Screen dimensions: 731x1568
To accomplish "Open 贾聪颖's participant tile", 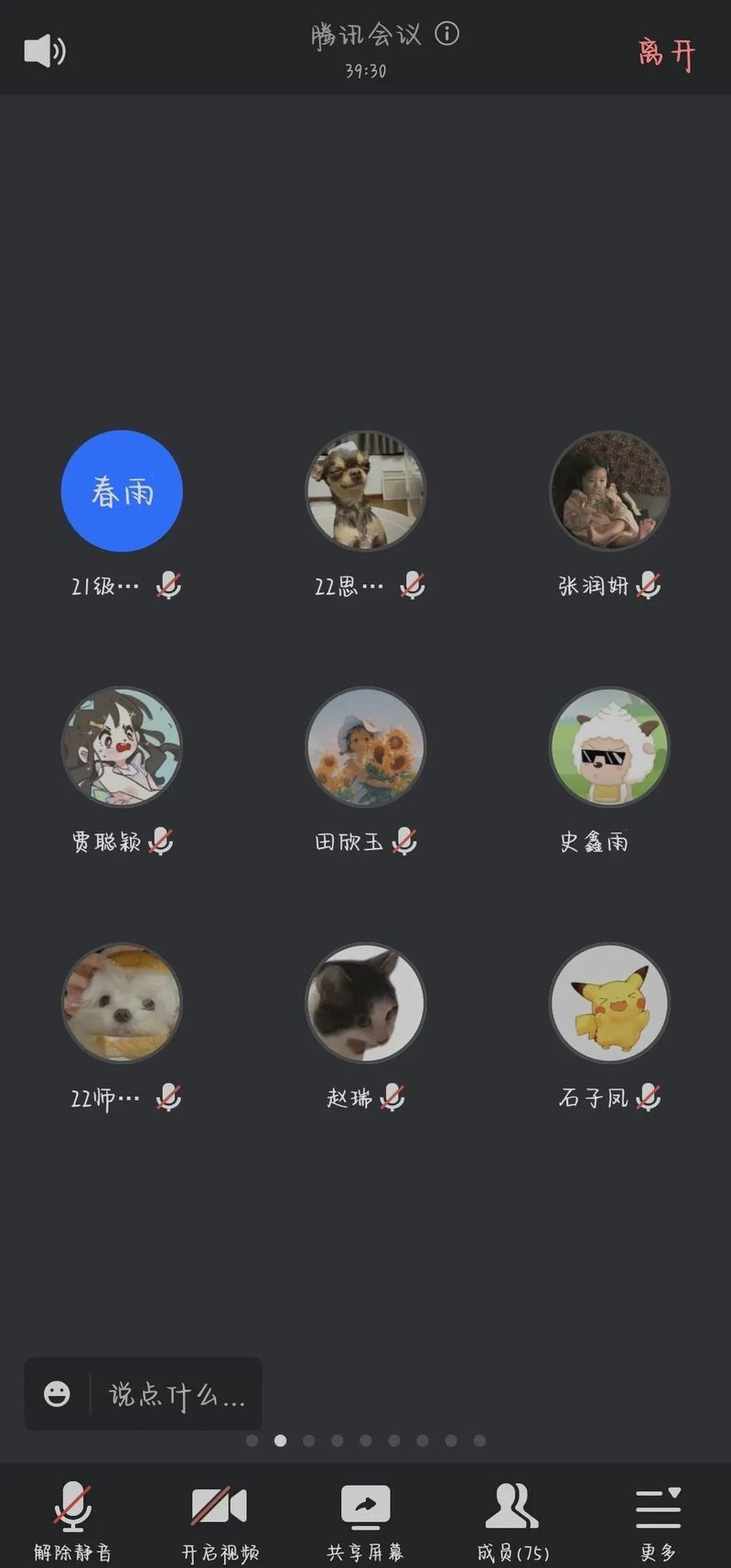I will (122, 747).
